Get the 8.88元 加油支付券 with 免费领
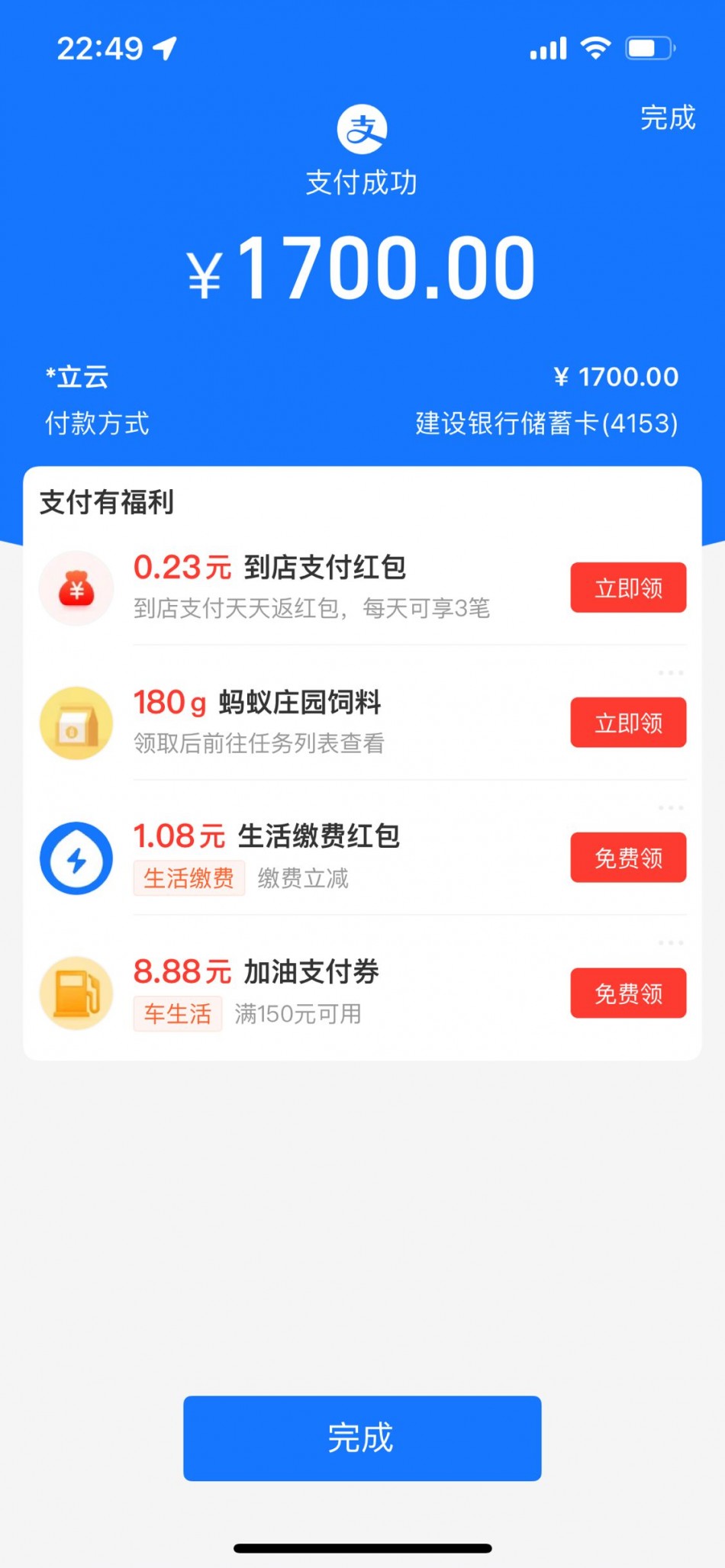The height and width of the screenshot is (1568, 725). [x=628, y=993]
